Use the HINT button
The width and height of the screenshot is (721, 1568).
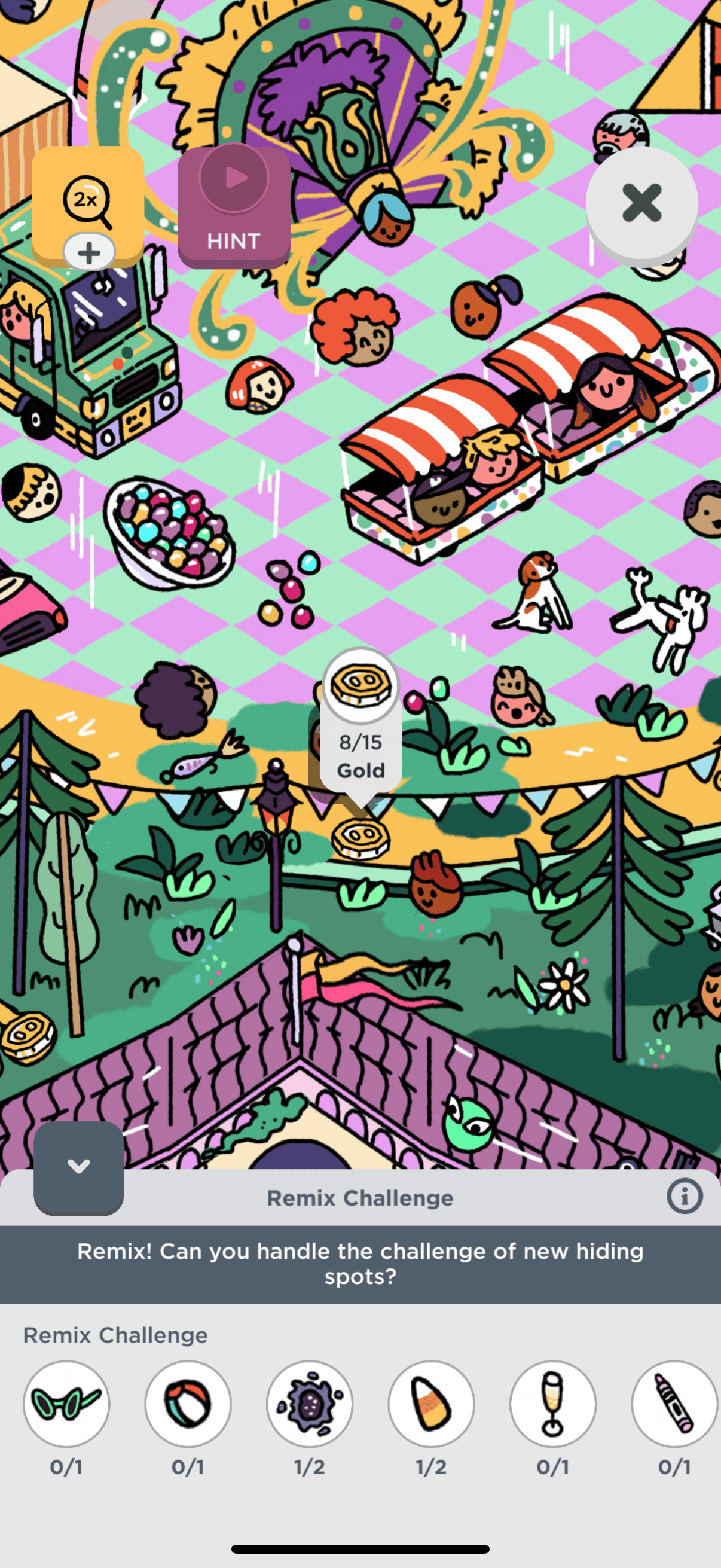coord(234,207)
